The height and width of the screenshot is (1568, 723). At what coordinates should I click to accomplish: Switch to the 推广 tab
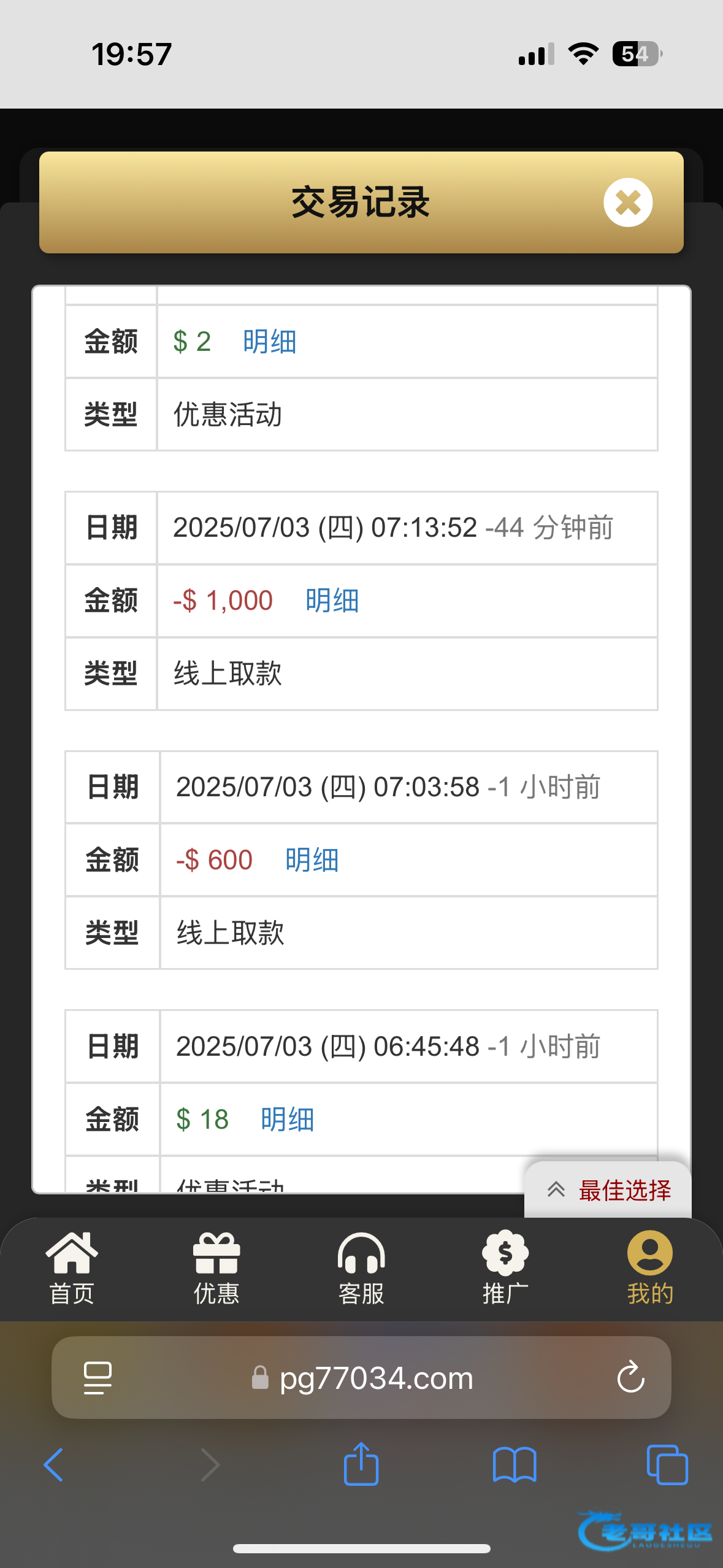coord(505,1269)
